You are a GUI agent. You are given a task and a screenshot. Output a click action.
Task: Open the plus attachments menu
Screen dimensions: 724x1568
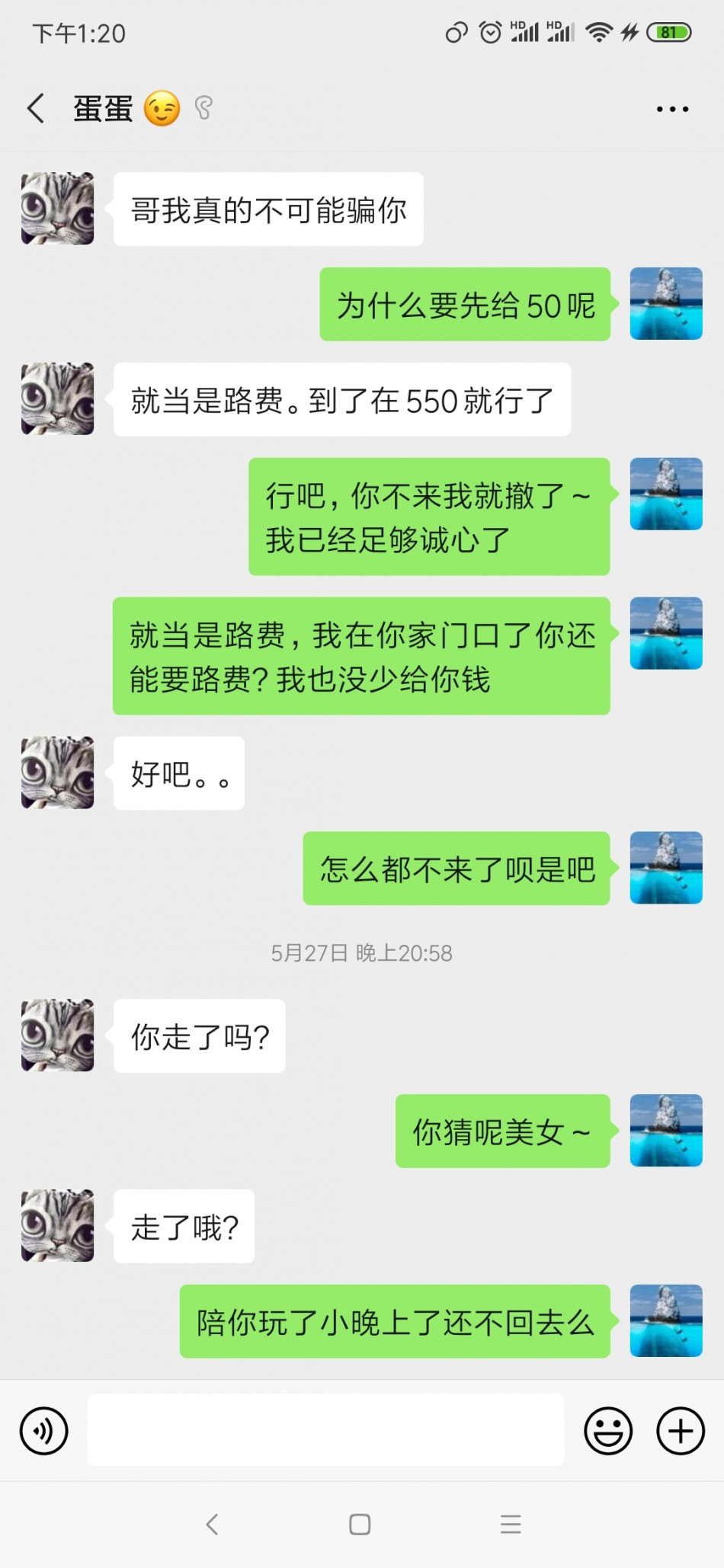pyautogui.click(x=680, y=1431)
